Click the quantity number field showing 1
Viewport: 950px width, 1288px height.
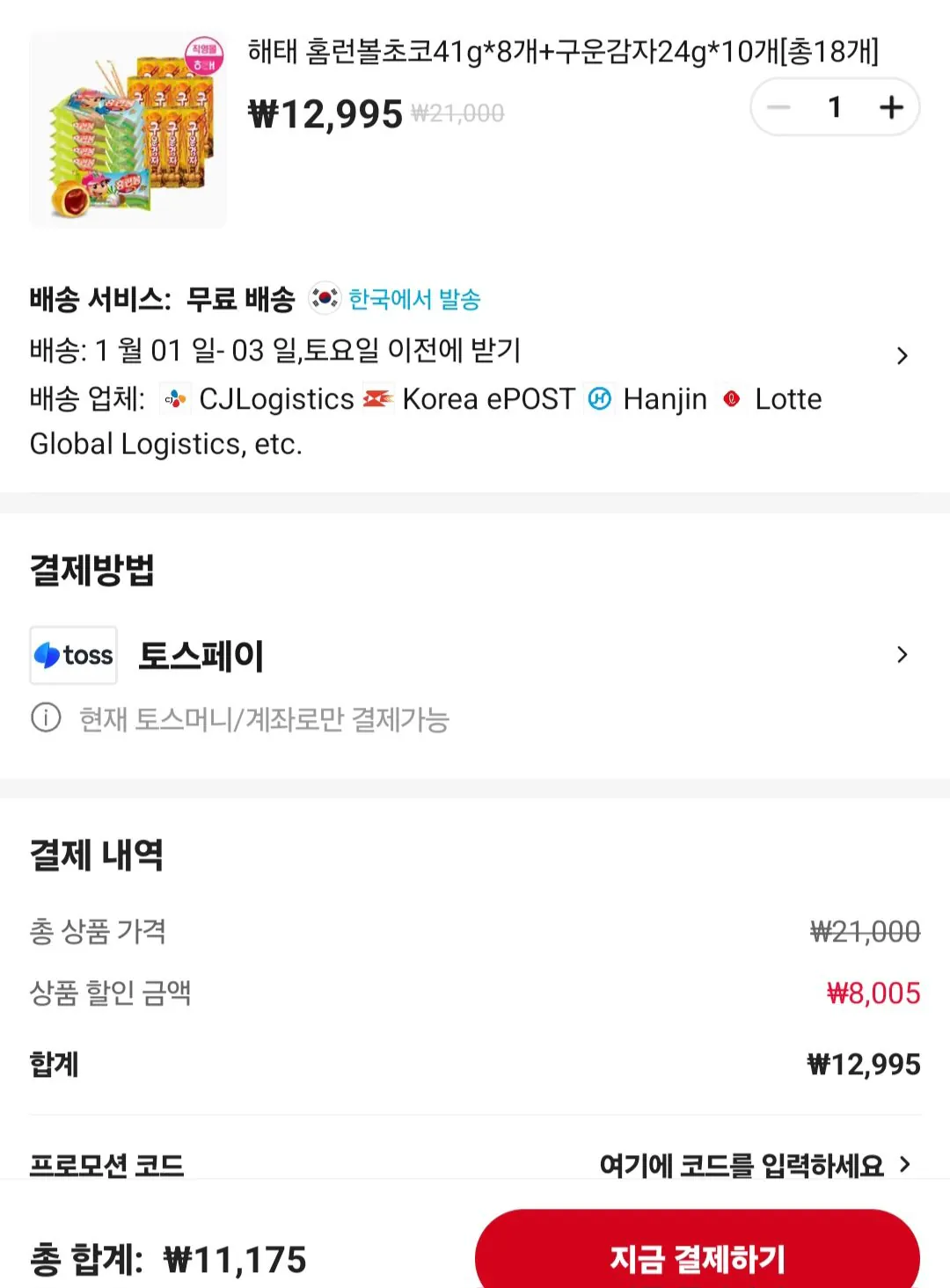click(835, 107)
